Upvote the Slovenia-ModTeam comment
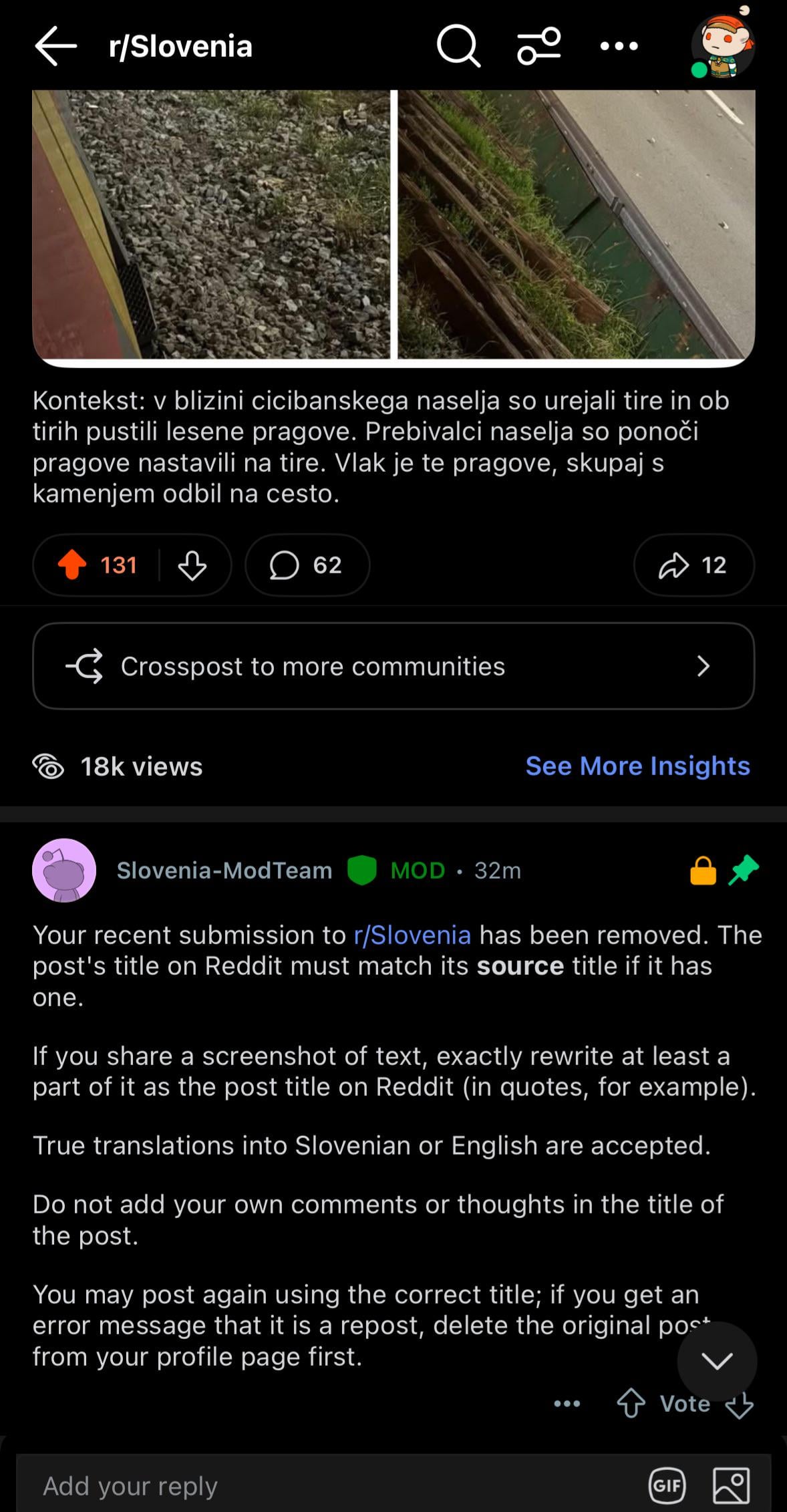This screenshot has height=1512, width=787. pos(631,1403)
